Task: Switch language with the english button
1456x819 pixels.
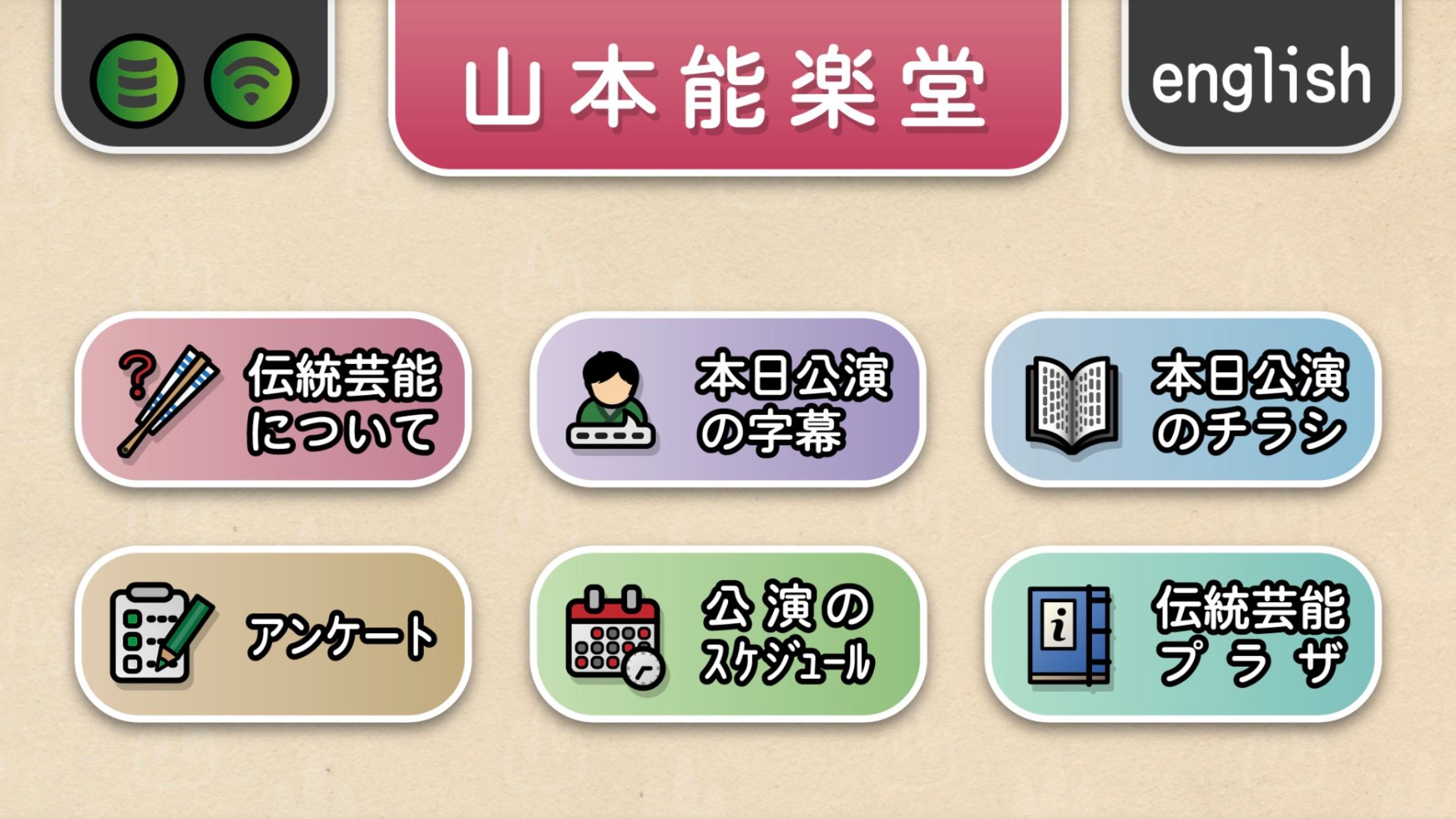Action: (1261, 76)
